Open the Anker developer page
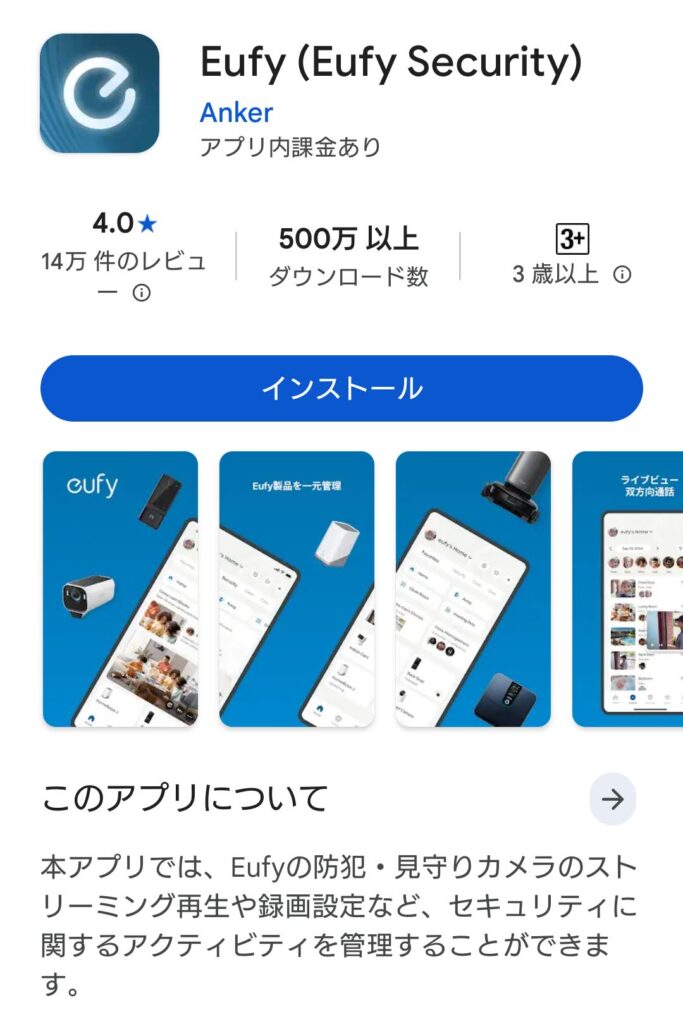683x1024 pixels. tap(236, 112)
